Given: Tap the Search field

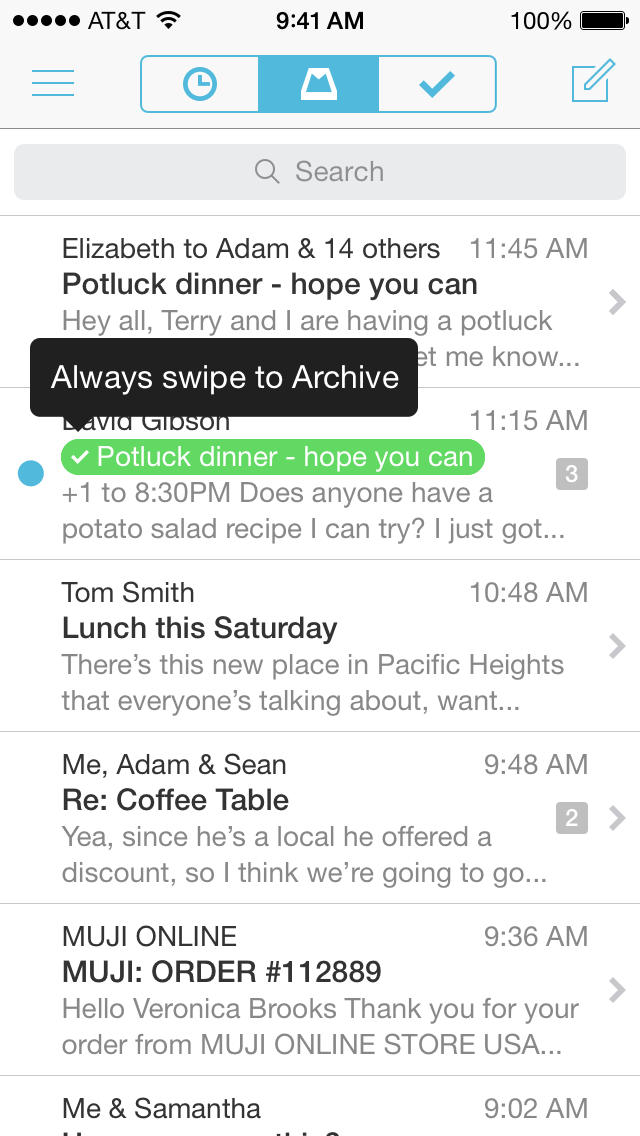Looking at the screenshot, I should tap(320, 172).
